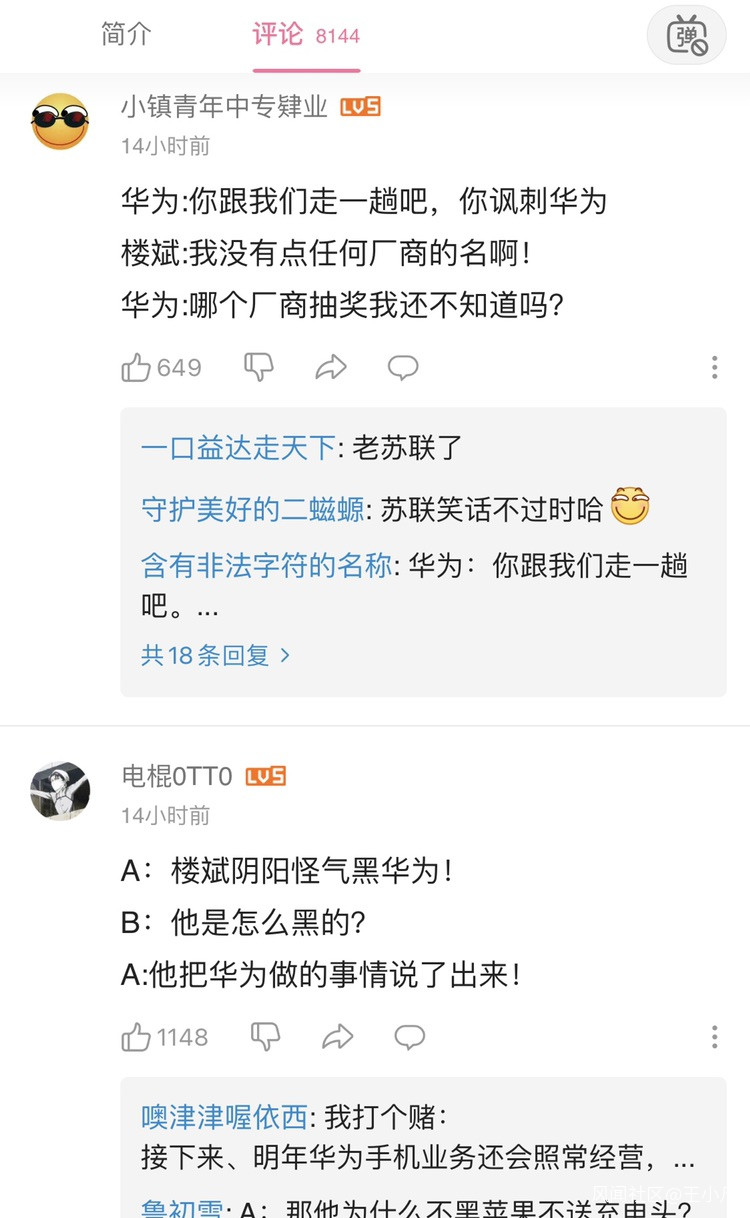Open more options for 小镇青年中专肄业's comment
The image size is (750, 1218).
point(714,368)
